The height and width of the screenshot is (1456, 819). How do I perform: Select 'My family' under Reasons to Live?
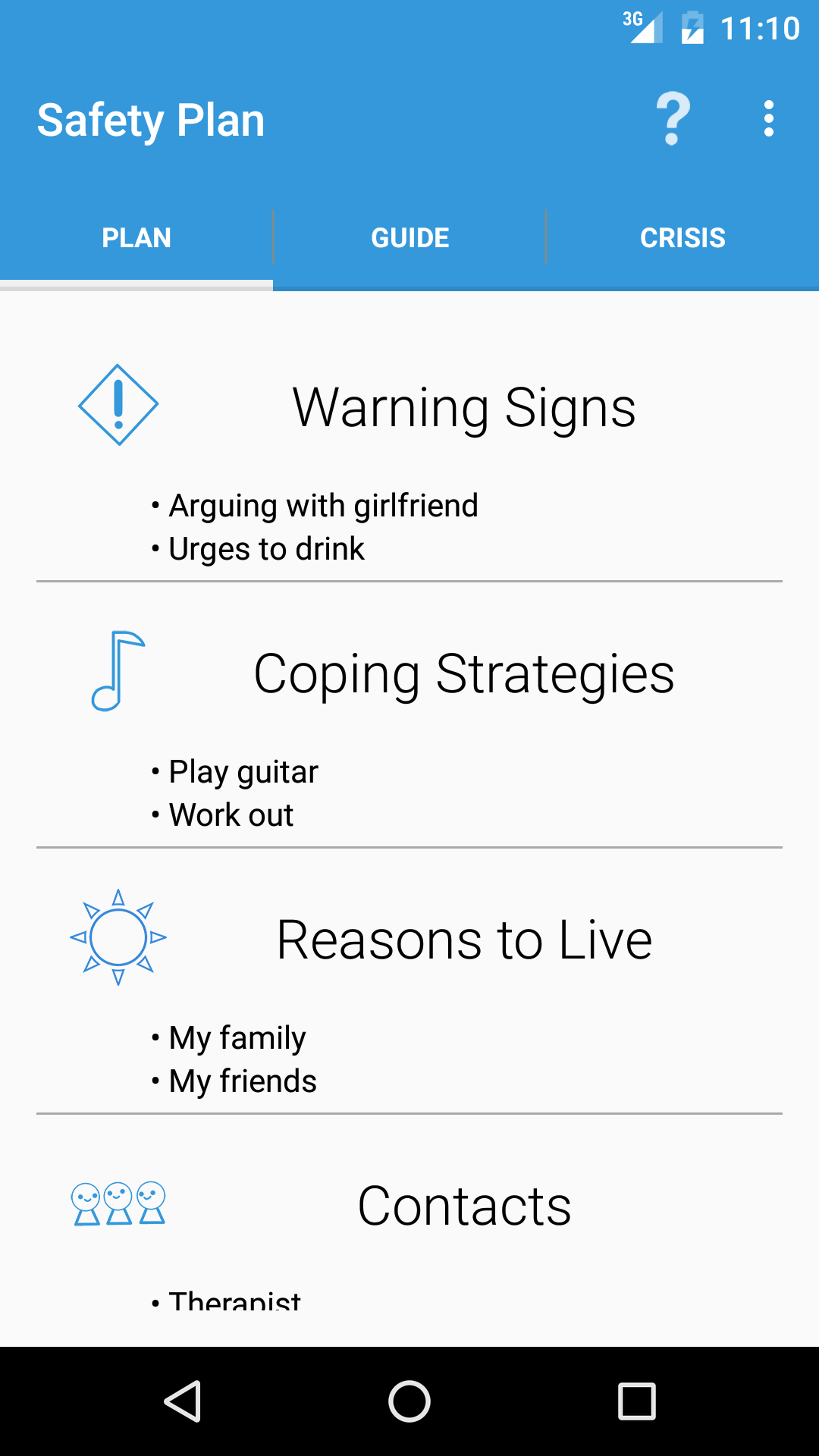(x=236, y=1037)
